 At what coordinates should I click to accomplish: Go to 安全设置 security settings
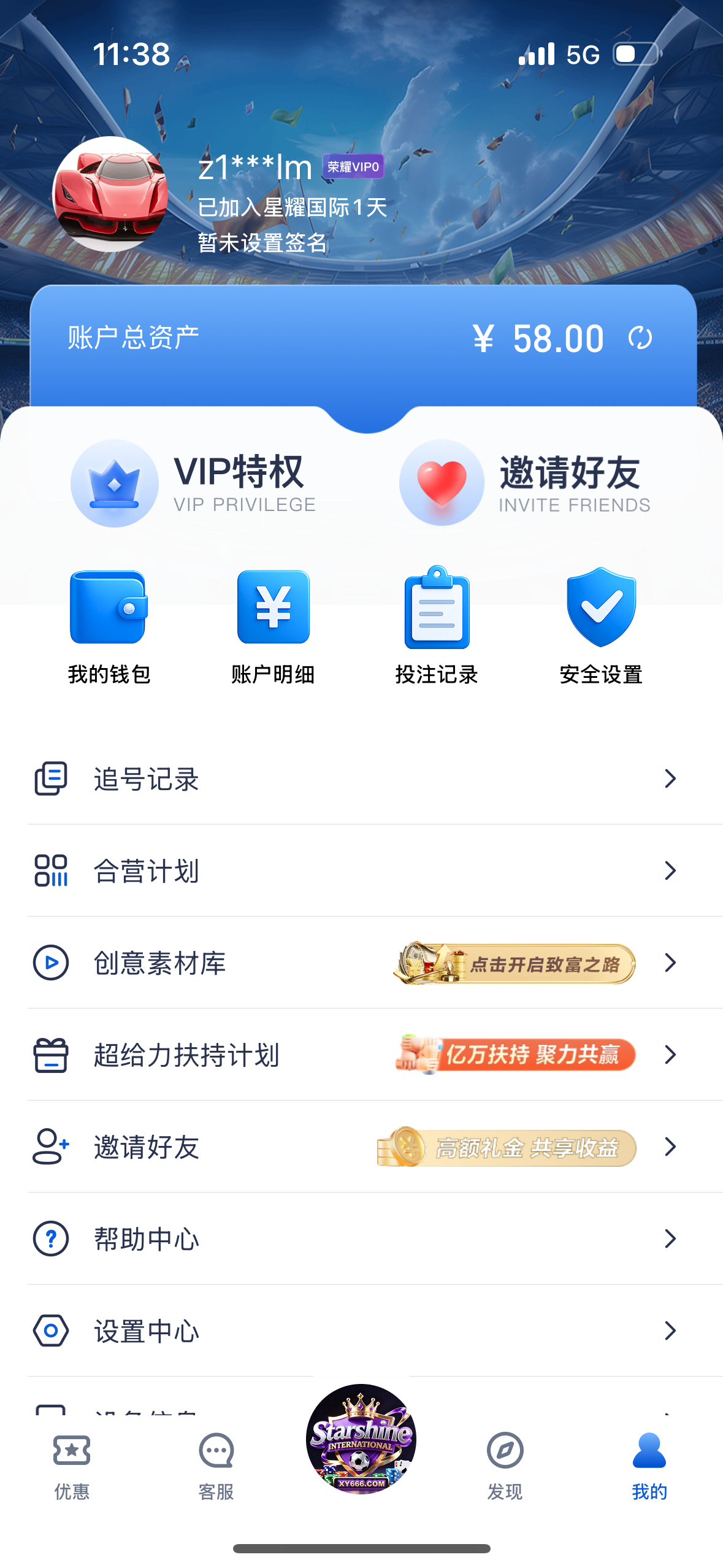pyautogui.click(x=601, y=626)
